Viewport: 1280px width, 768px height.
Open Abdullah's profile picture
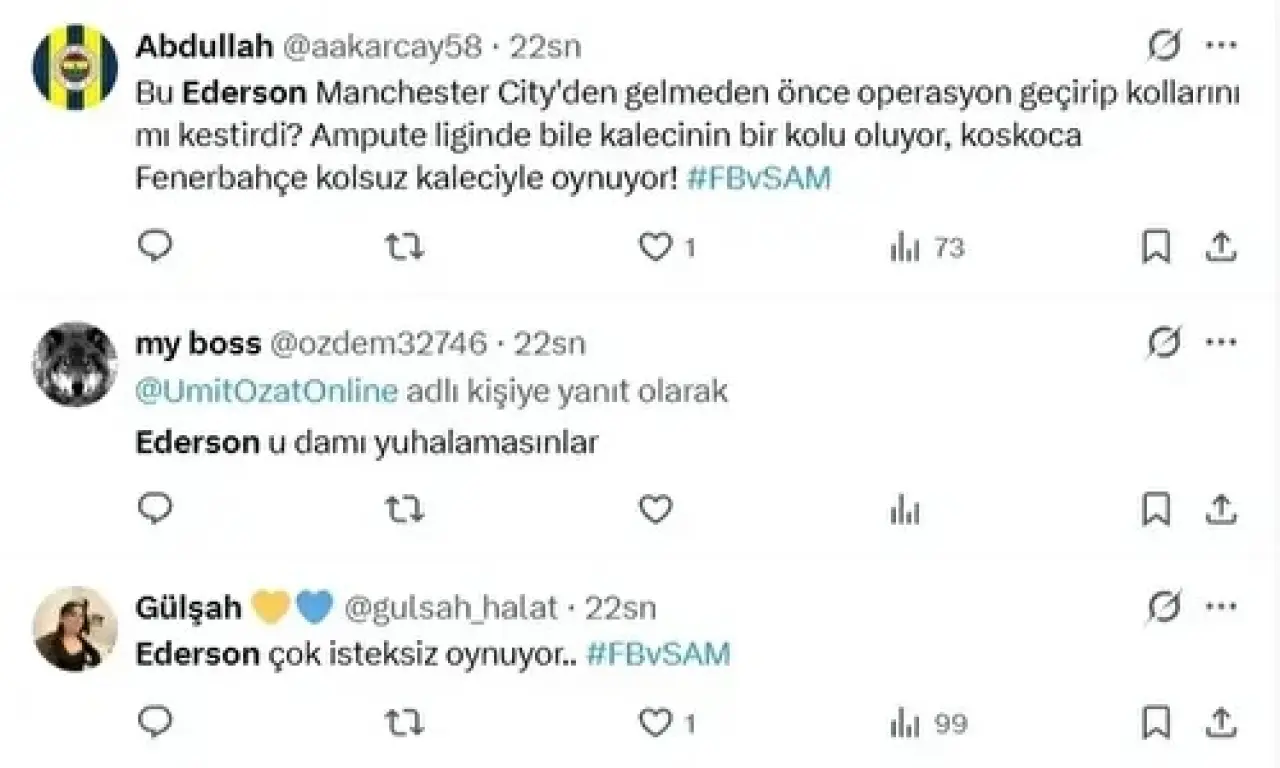[x=75, y=67]
